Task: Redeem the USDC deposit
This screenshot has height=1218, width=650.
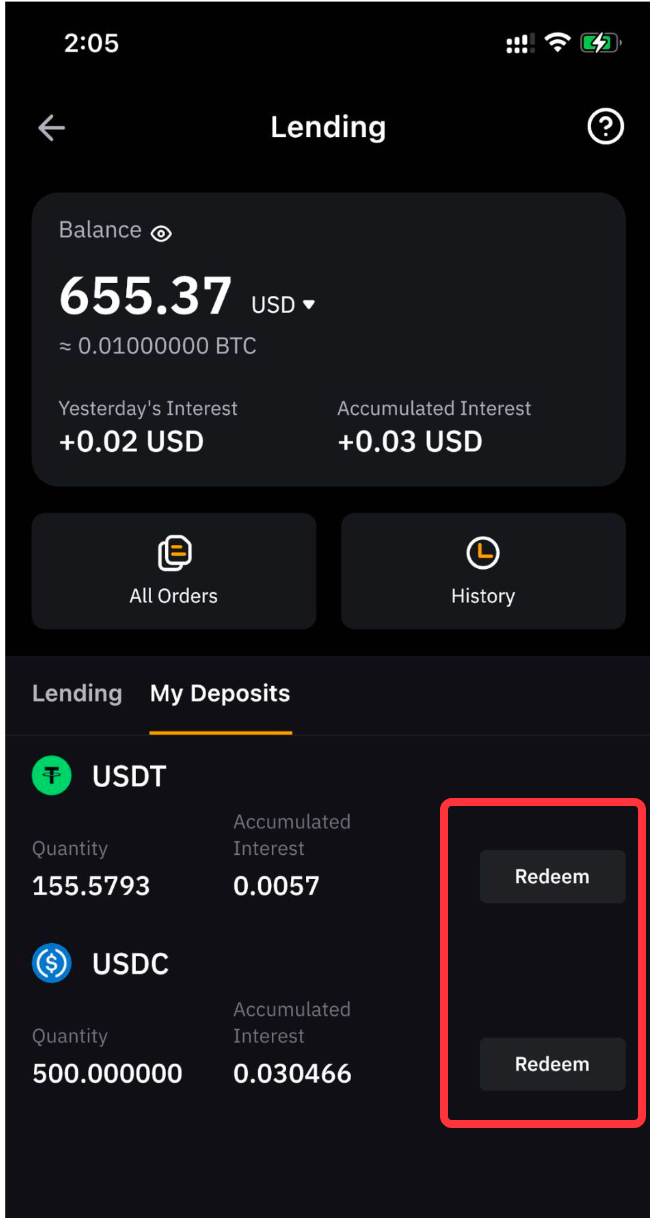Action: [552, 1064]
